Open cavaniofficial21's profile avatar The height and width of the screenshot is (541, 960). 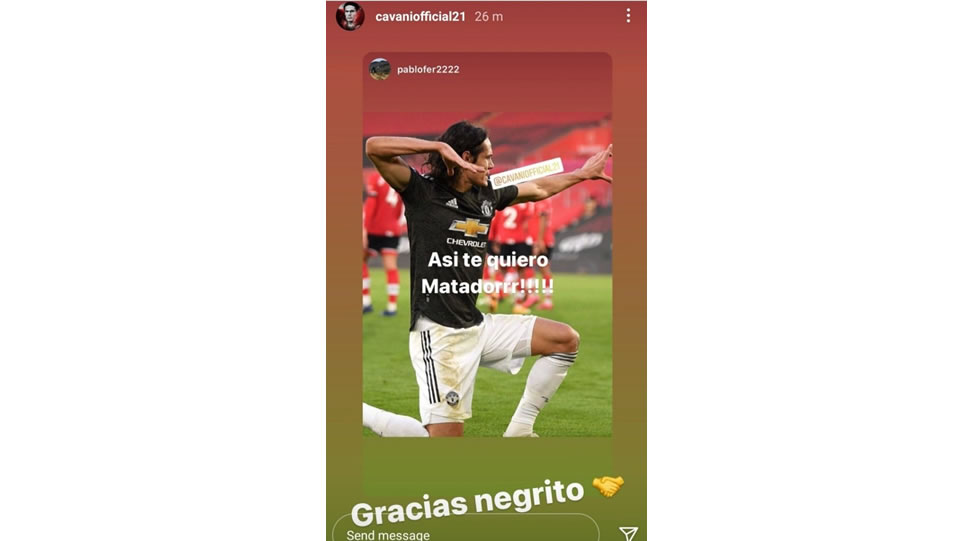click(350, 16)
